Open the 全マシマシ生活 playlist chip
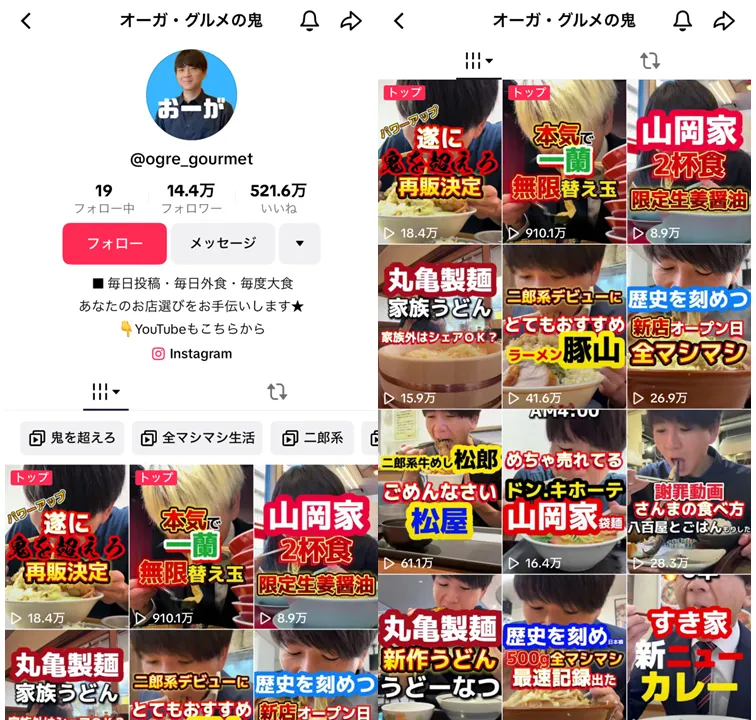Screen dimensions: 756x720 198,438
